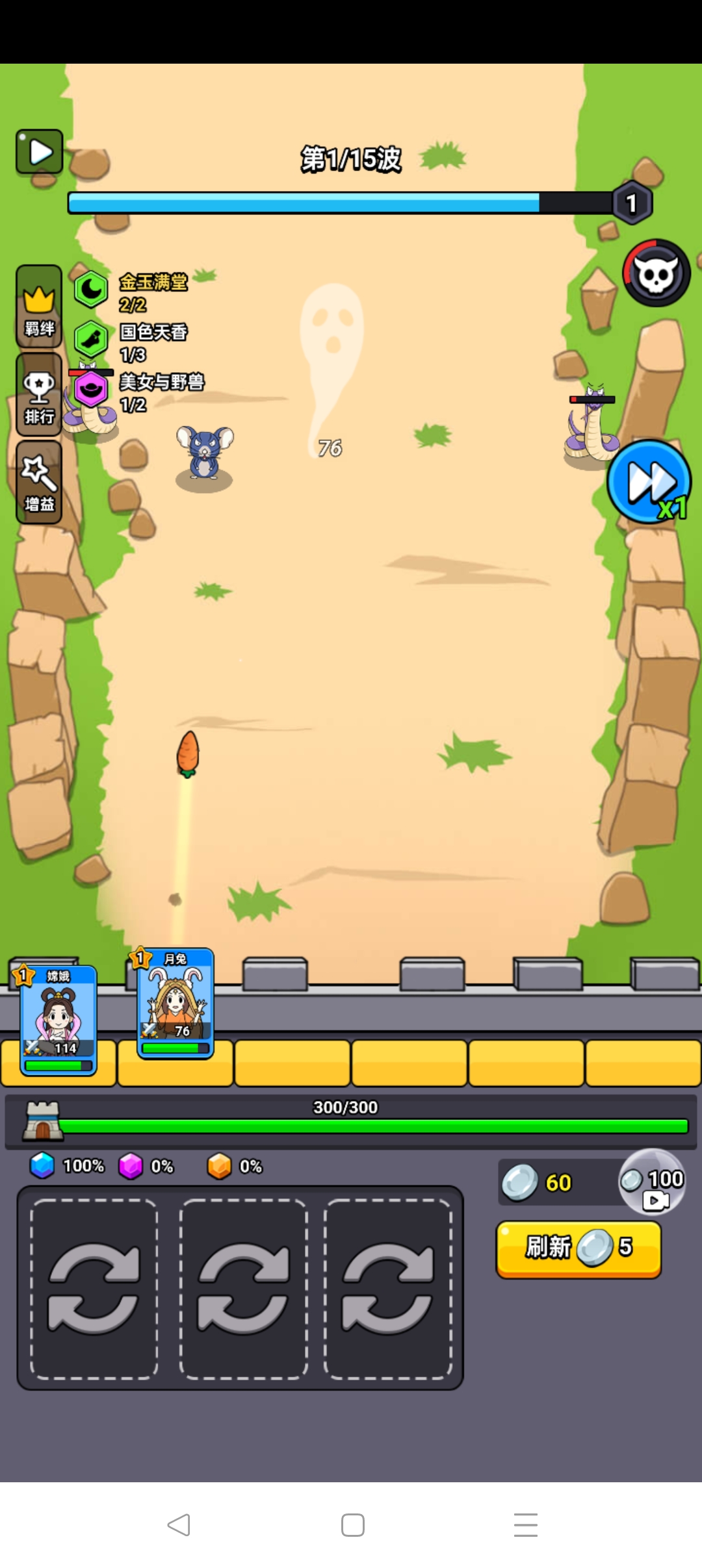702x1568 pixels.
Task: Open the 排行 ranking panel
Action: (39, 394)
